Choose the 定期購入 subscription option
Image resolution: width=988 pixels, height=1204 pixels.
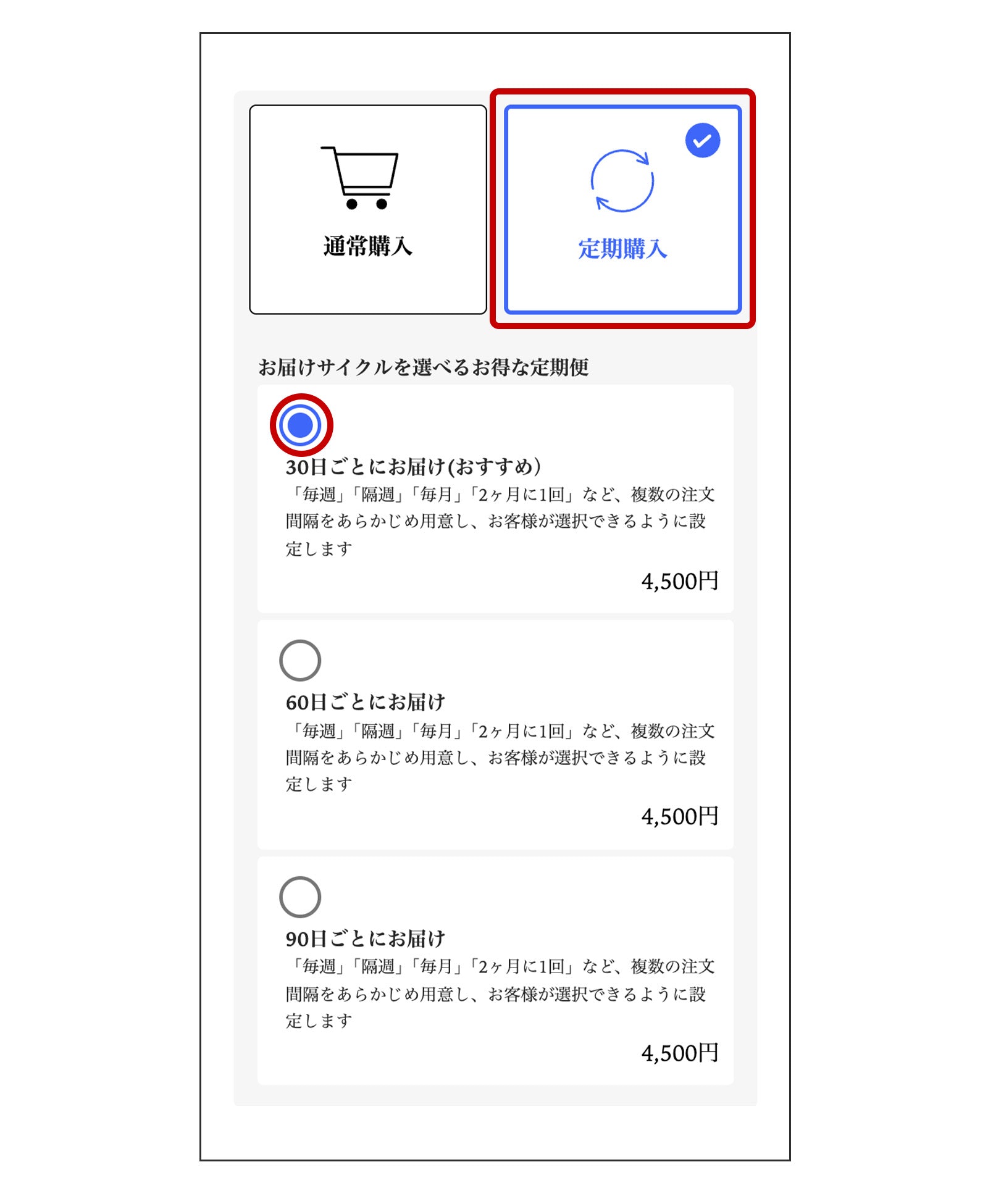click(622, 209)
